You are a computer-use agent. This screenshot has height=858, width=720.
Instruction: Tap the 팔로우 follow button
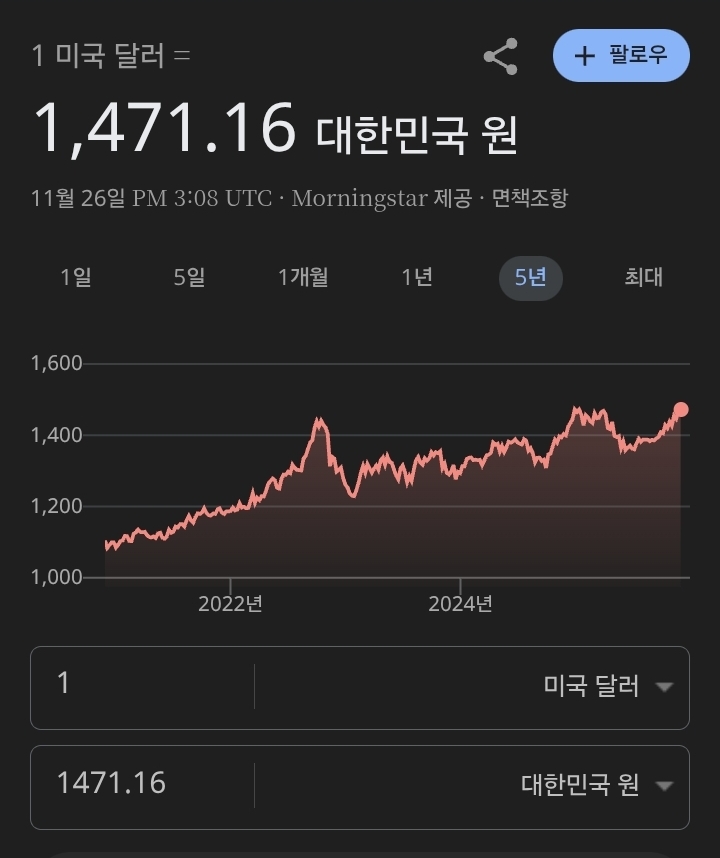click(x=621, y=56)
